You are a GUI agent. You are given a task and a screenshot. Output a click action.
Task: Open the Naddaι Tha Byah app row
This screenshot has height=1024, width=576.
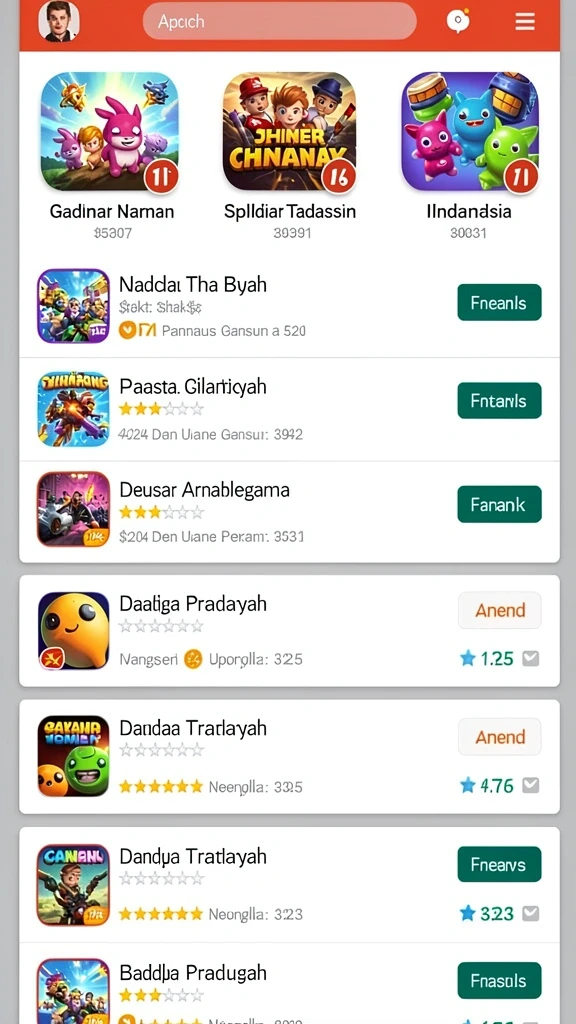click(289, 306)
